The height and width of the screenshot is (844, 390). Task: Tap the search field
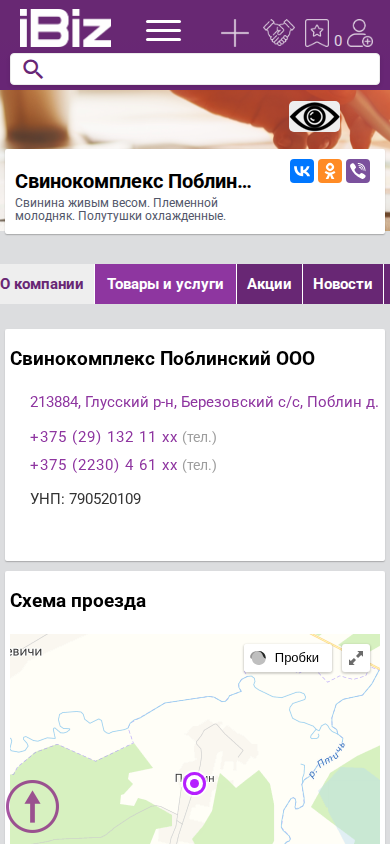point(195,69)
